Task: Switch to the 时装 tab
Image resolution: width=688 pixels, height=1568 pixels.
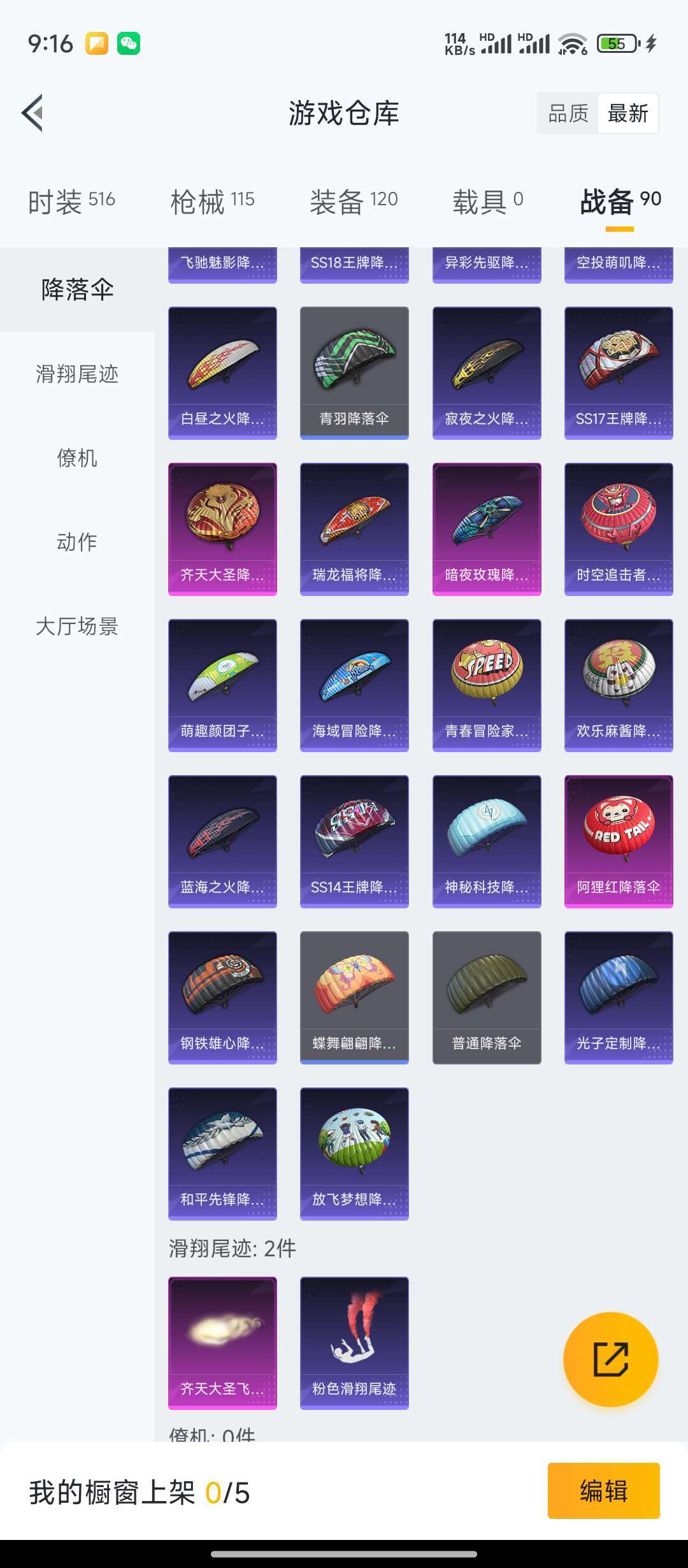Action: click(71, 201)
